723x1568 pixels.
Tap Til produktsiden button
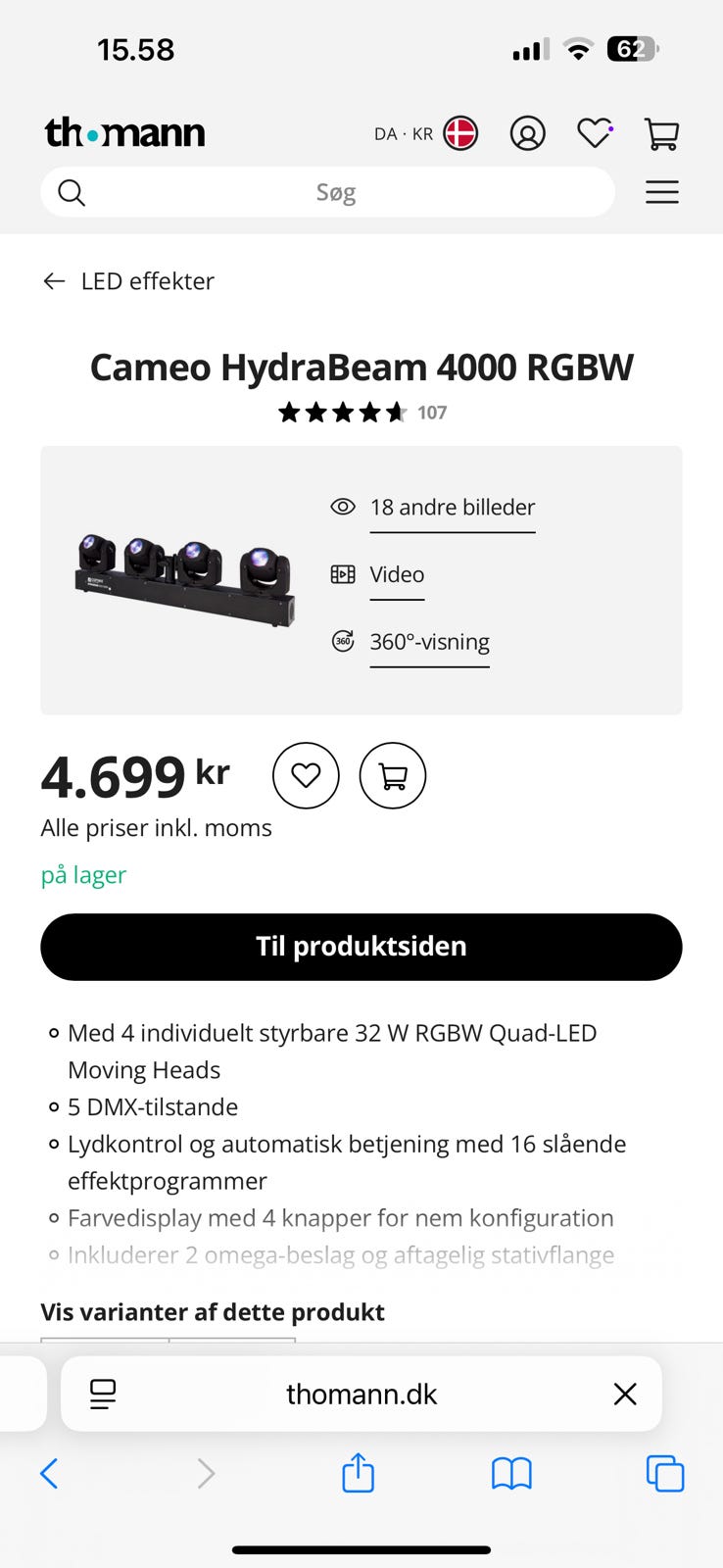(x=361, y=947)
